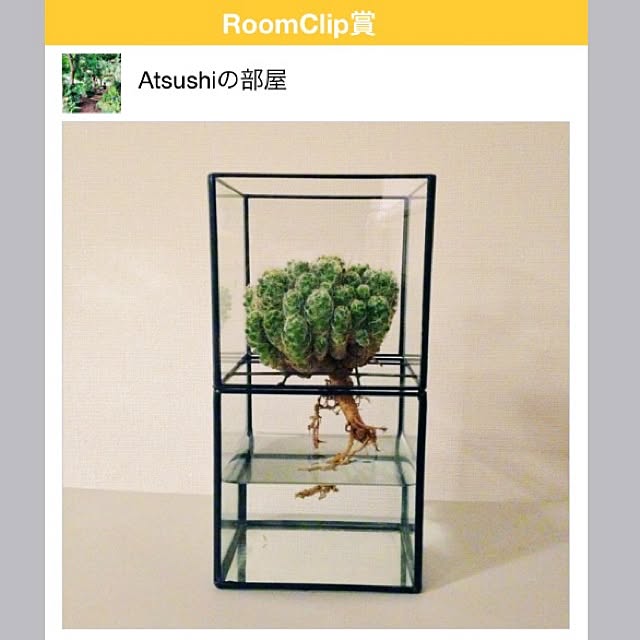Open Atsushi's profile avatar
The width and height of the screenshot is (640, 640).
[x=91, y=83]
